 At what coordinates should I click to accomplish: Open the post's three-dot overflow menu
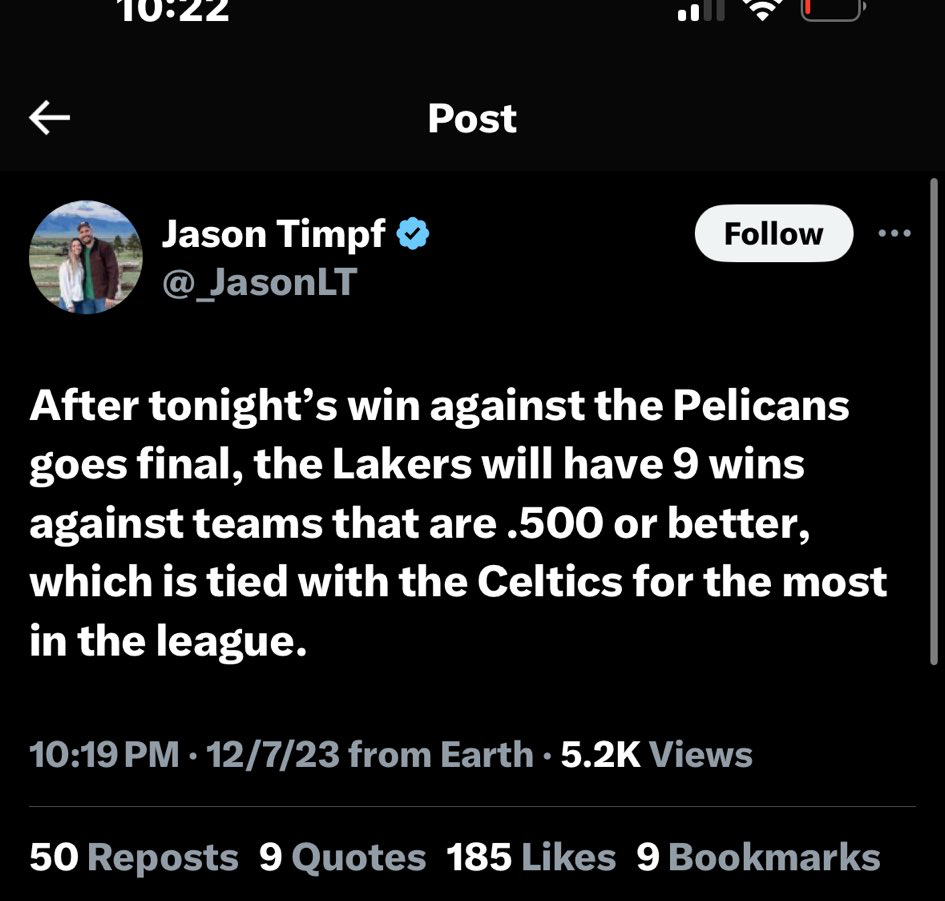tap(893, 234)
